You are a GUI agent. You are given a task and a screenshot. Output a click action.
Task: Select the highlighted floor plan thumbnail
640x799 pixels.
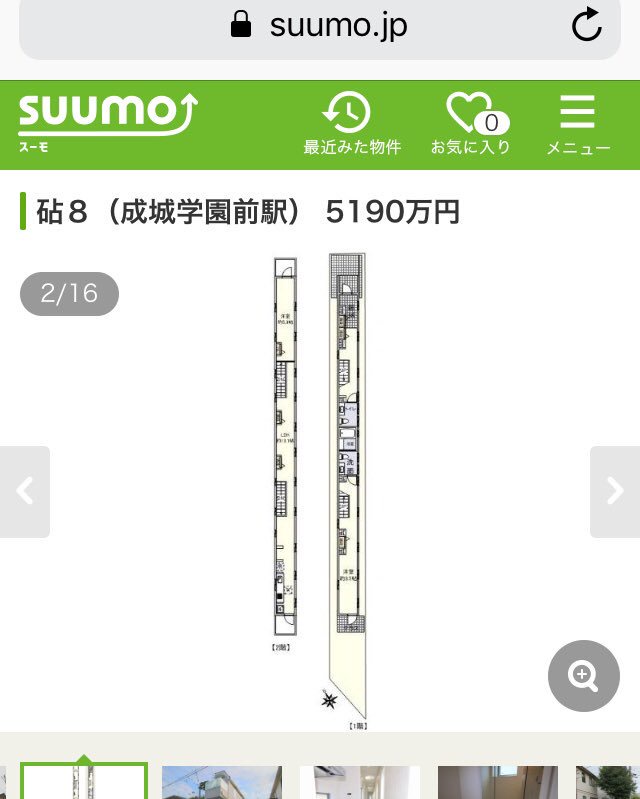pyautogui.click(x=84, y=782)
